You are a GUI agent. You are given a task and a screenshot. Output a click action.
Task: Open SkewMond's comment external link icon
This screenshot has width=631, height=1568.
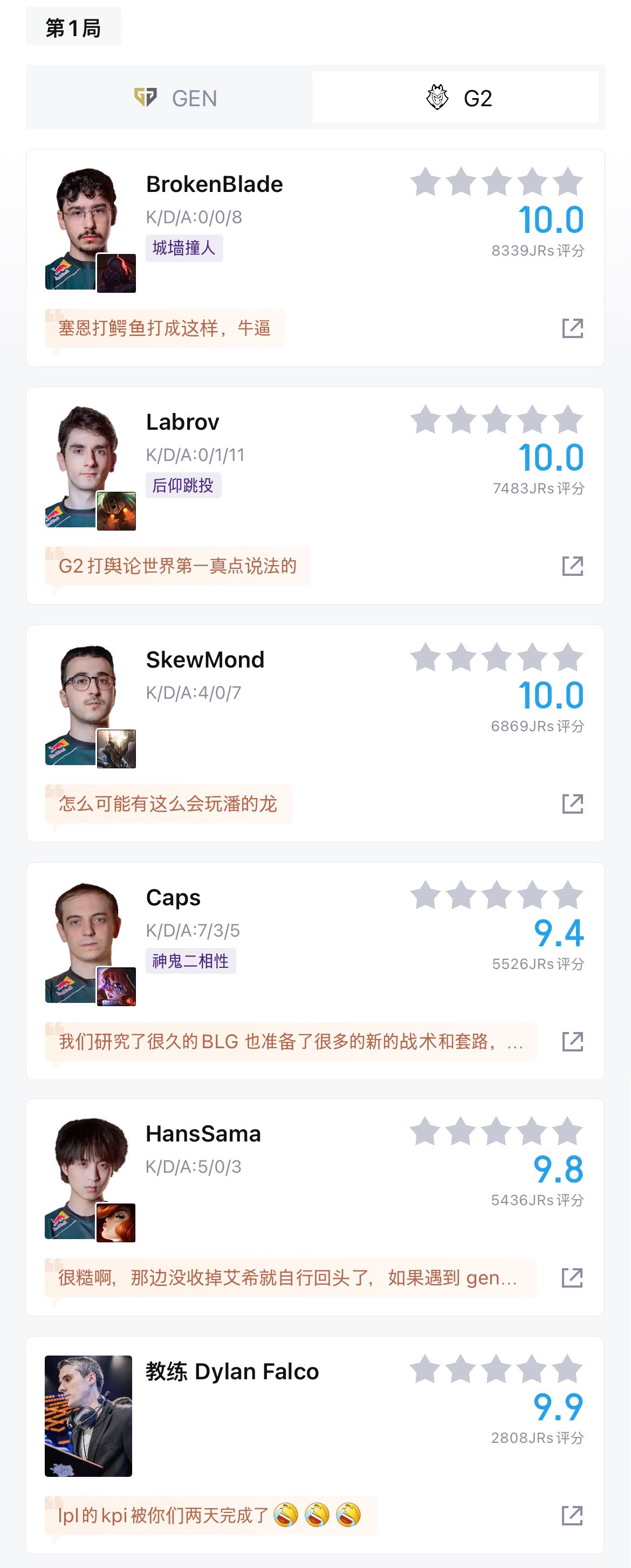tap(573, 802)
